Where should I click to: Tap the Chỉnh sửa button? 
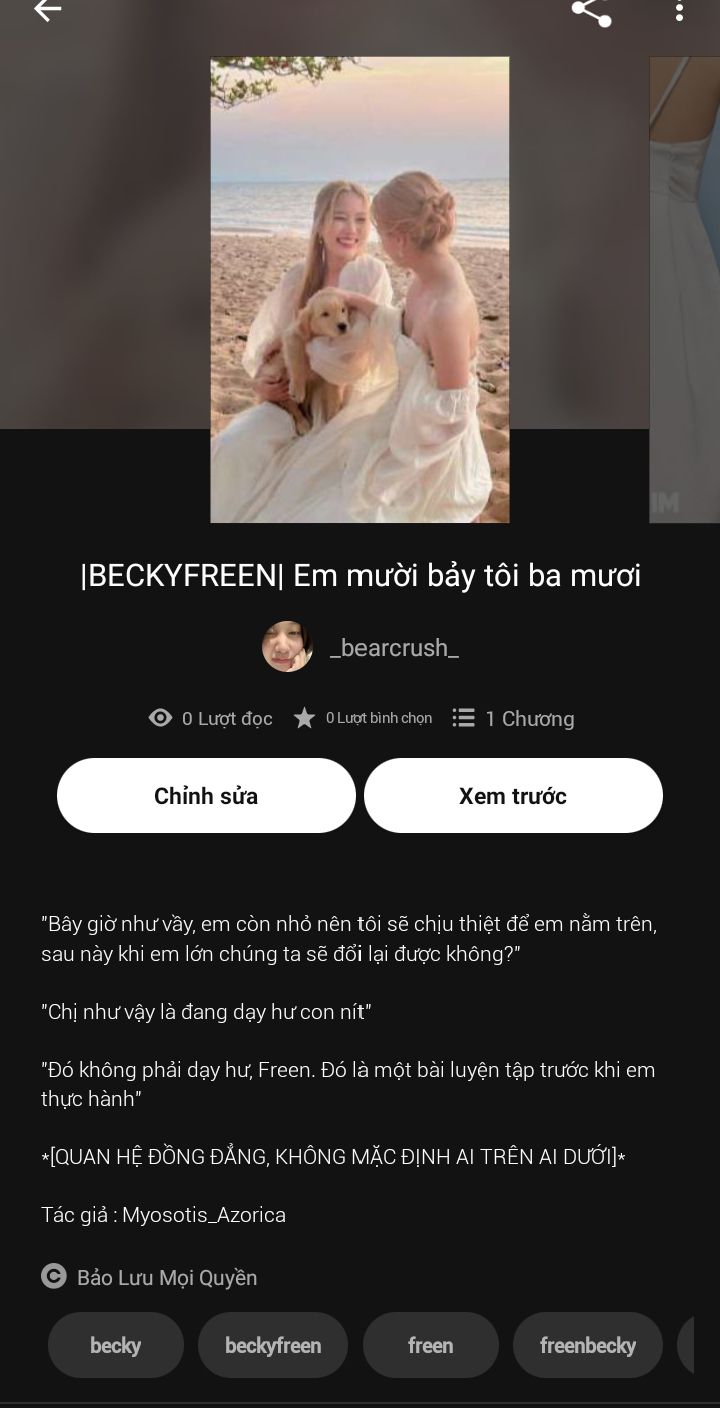click(206, 796)
